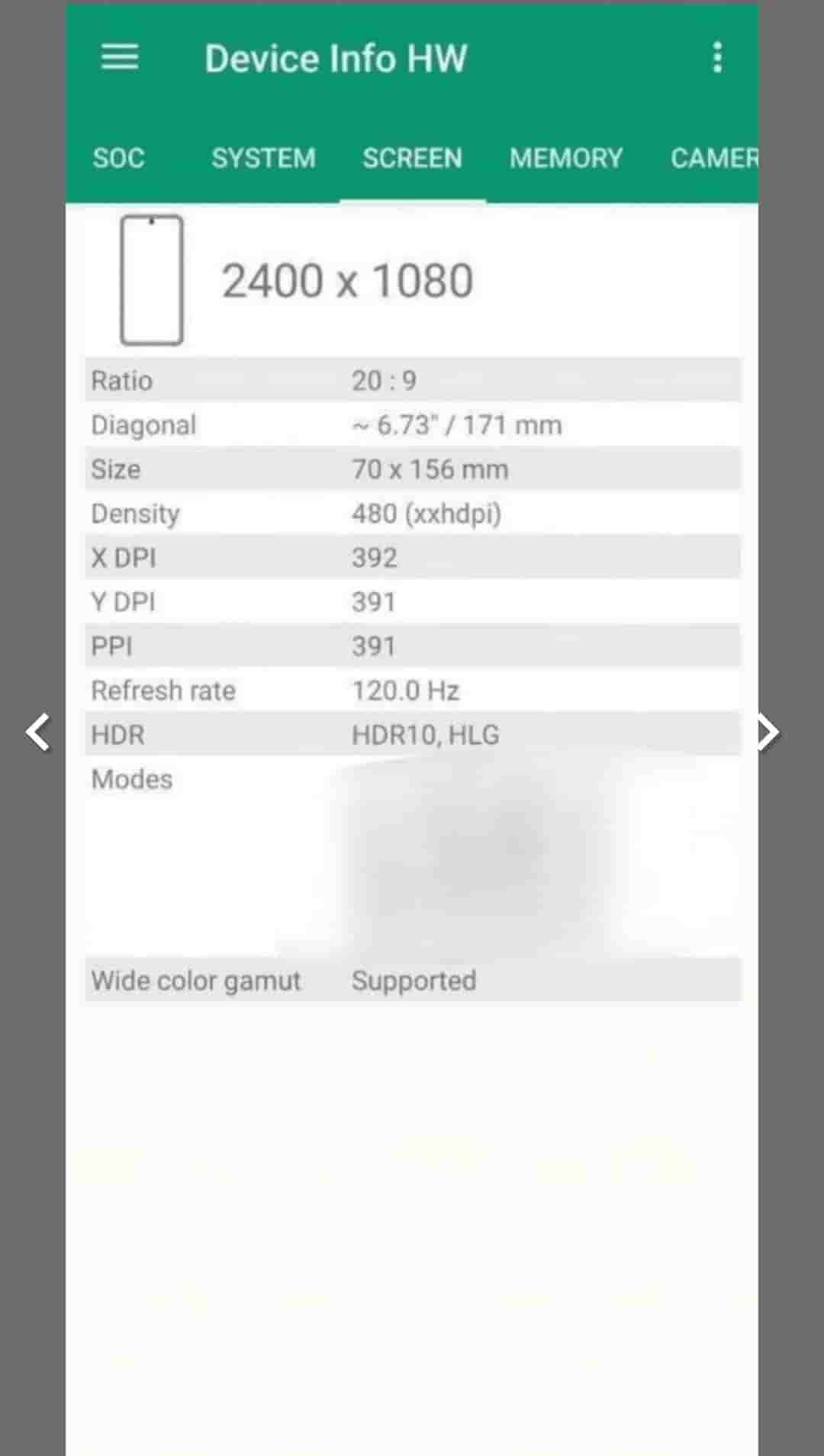Go to the previous image

pos(37,733)
